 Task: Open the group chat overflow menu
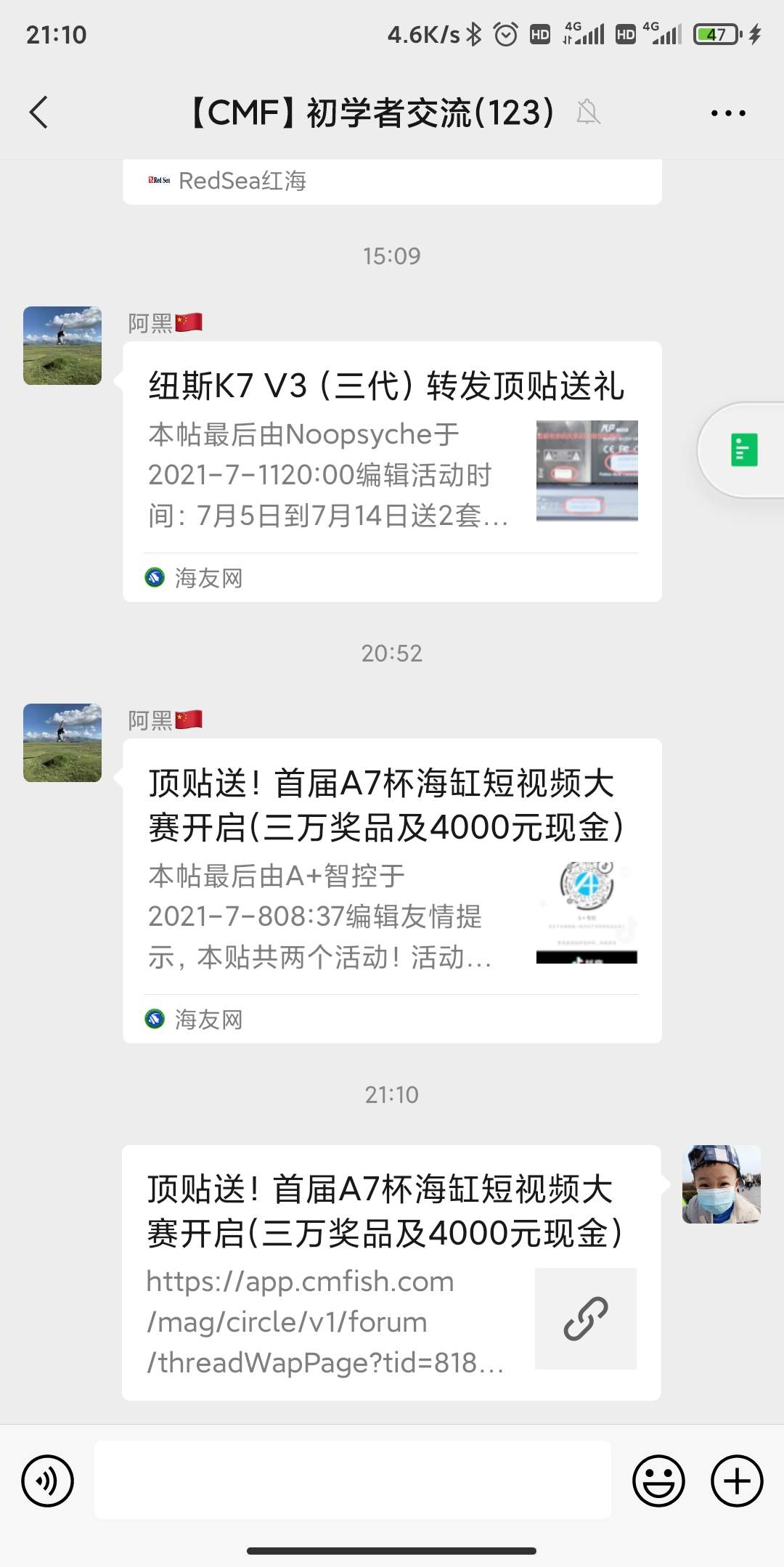tap(728, 113)
